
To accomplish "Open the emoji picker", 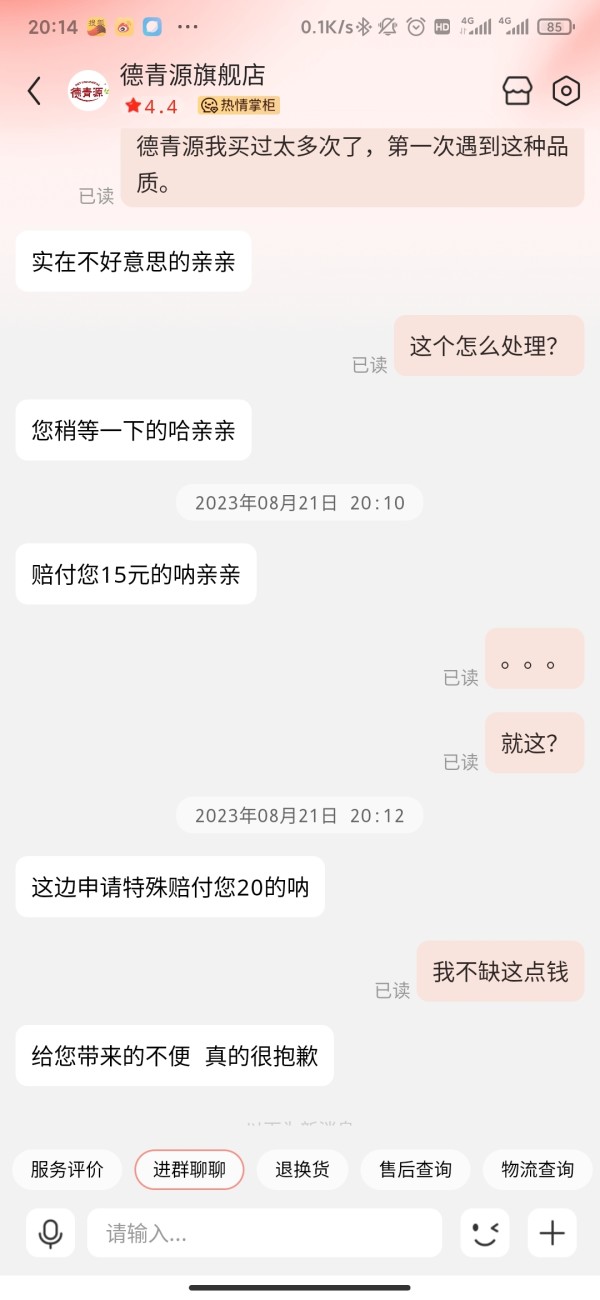I will click(x=485, y=1233).
